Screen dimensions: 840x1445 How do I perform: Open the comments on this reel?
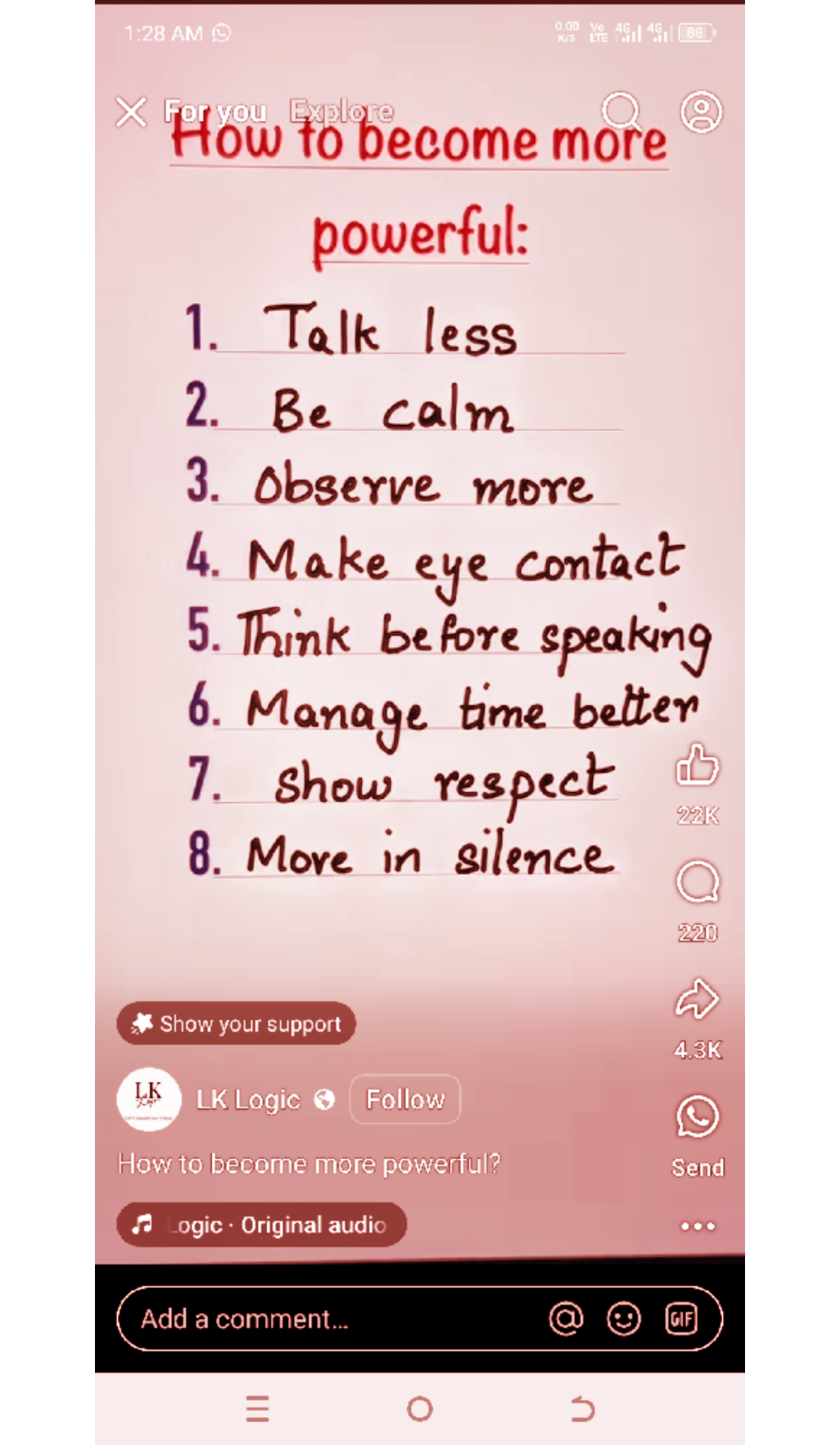pos(698,882)
